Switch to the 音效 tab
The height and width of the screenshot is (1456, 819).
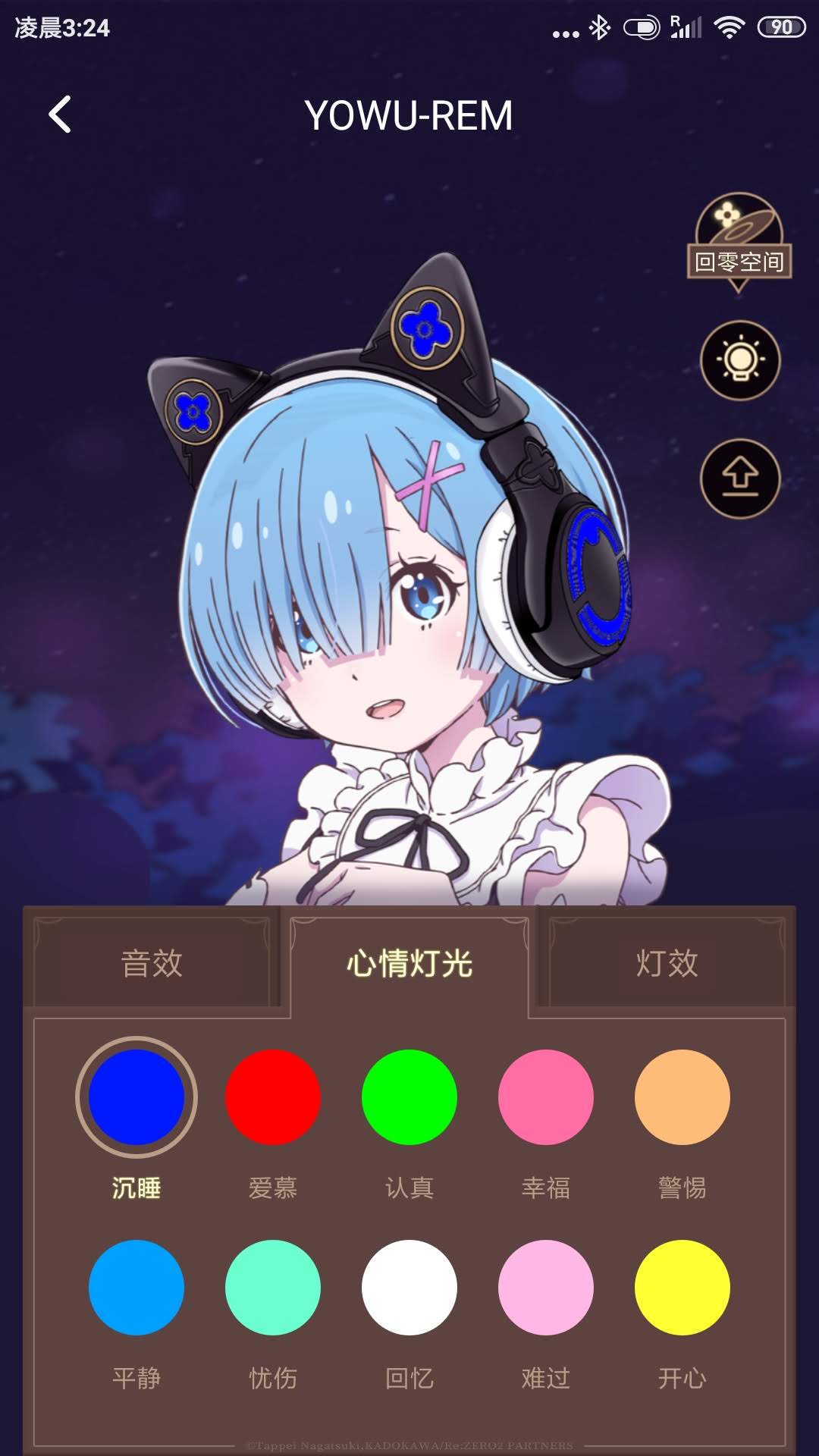tap(152, 963)
